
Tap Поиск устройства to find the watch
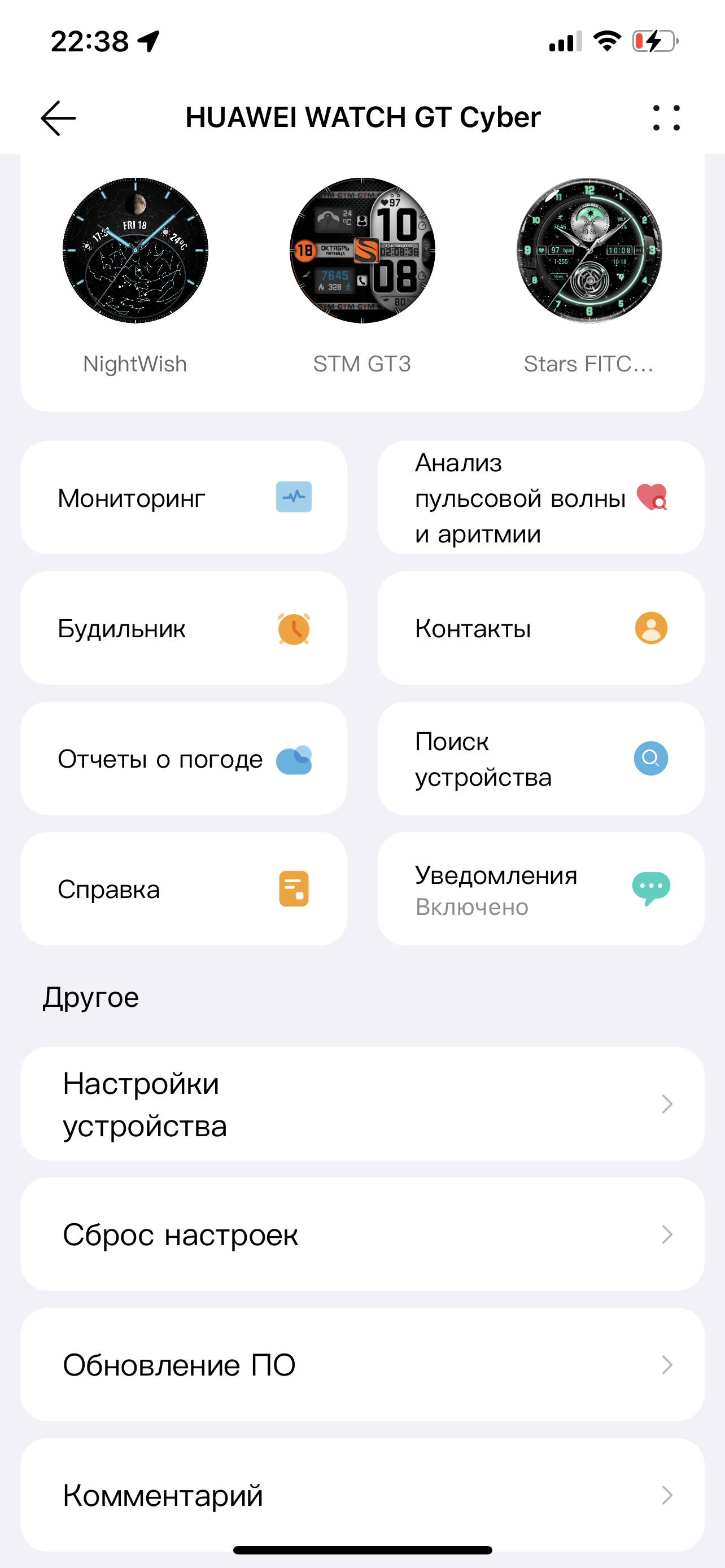pos(540,759)
